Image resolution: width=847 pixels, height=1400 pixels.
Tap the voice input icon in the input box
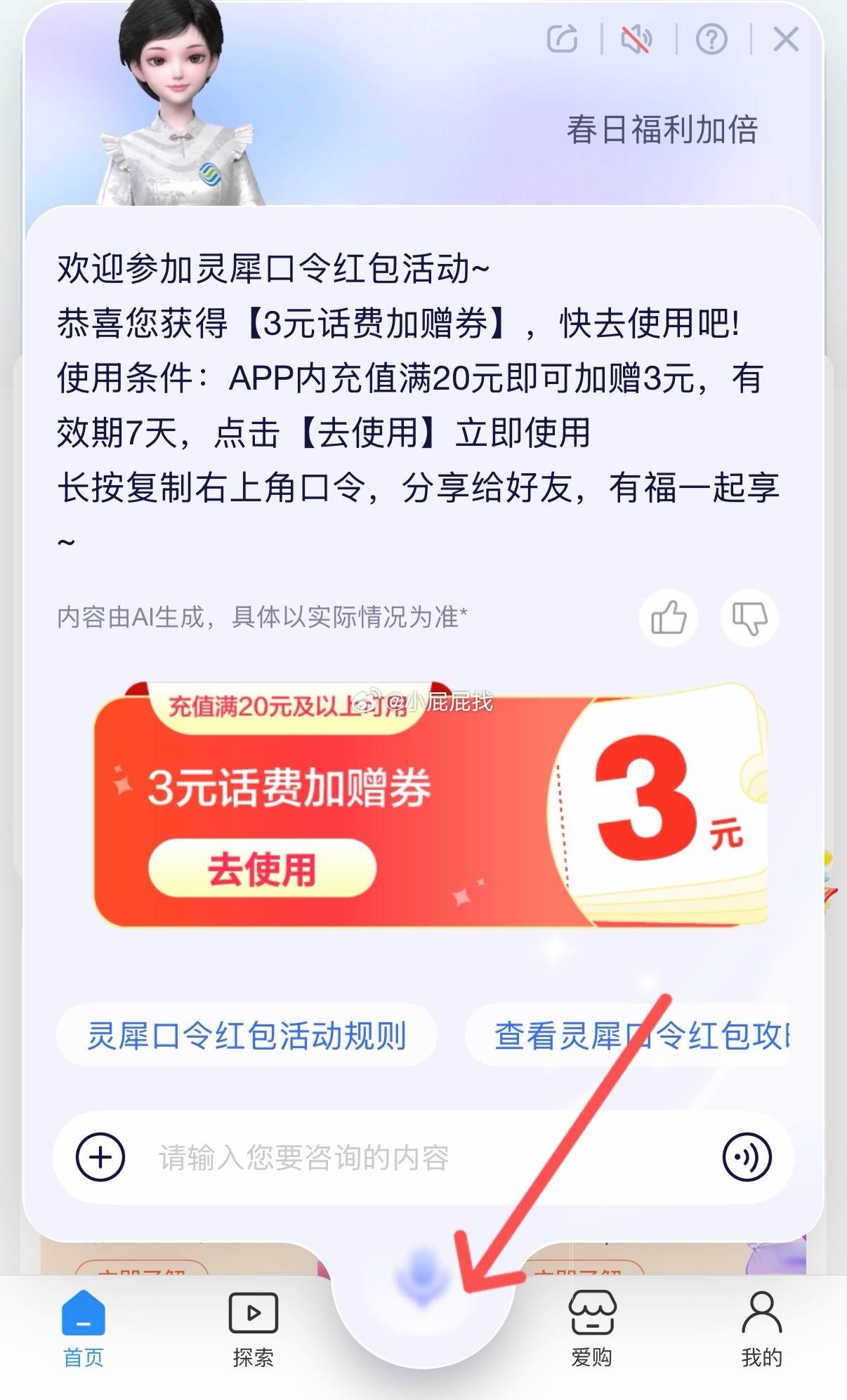pos(747,1157)
